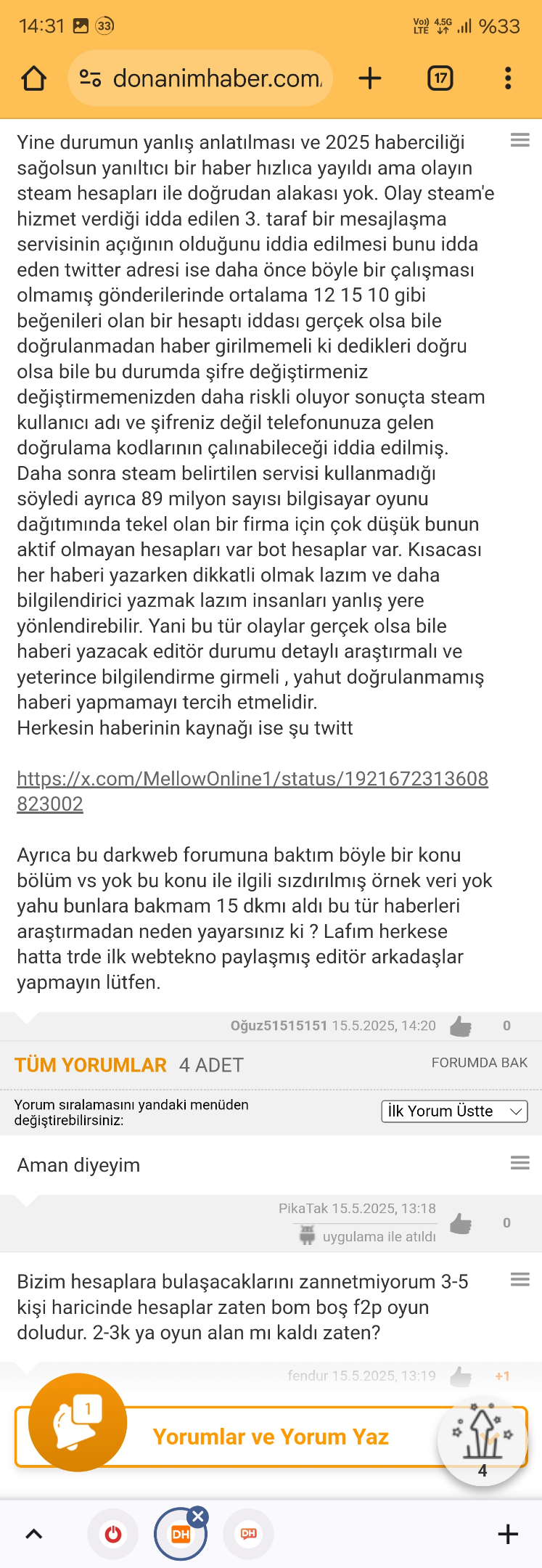This screenshot has height=1568, width=542.
Task: Open options menu for fendur's comment
Action: [x=520, y=1280]
